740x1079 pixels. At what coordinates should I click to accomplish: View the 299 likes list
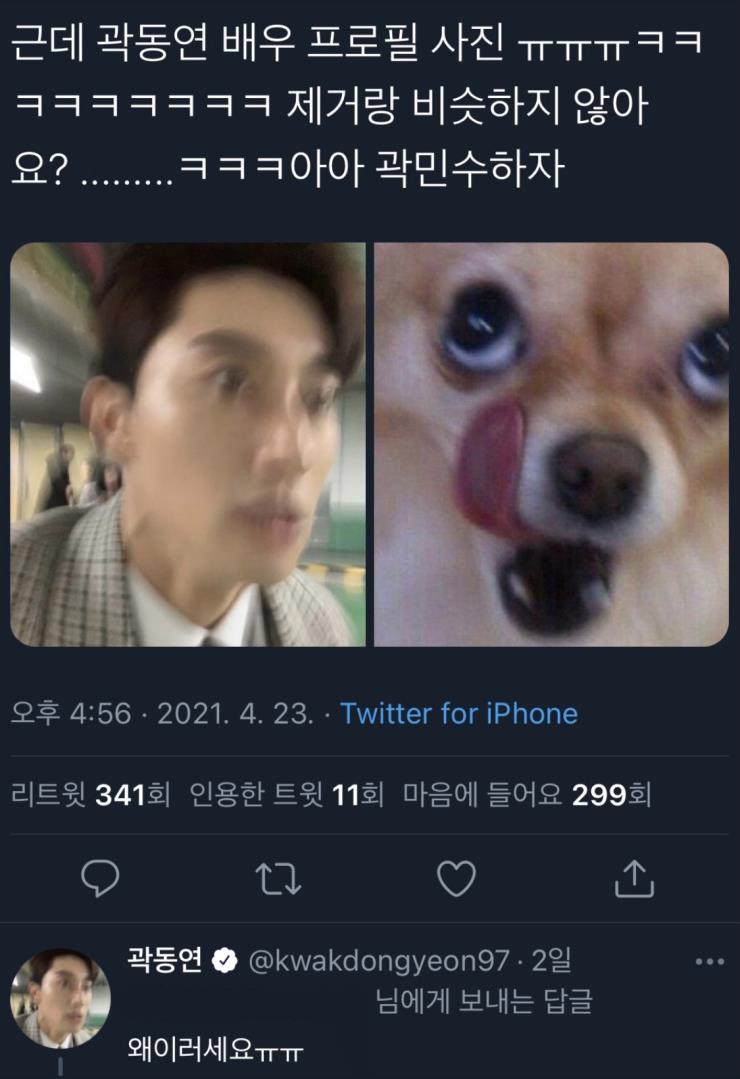click(527, 795)
